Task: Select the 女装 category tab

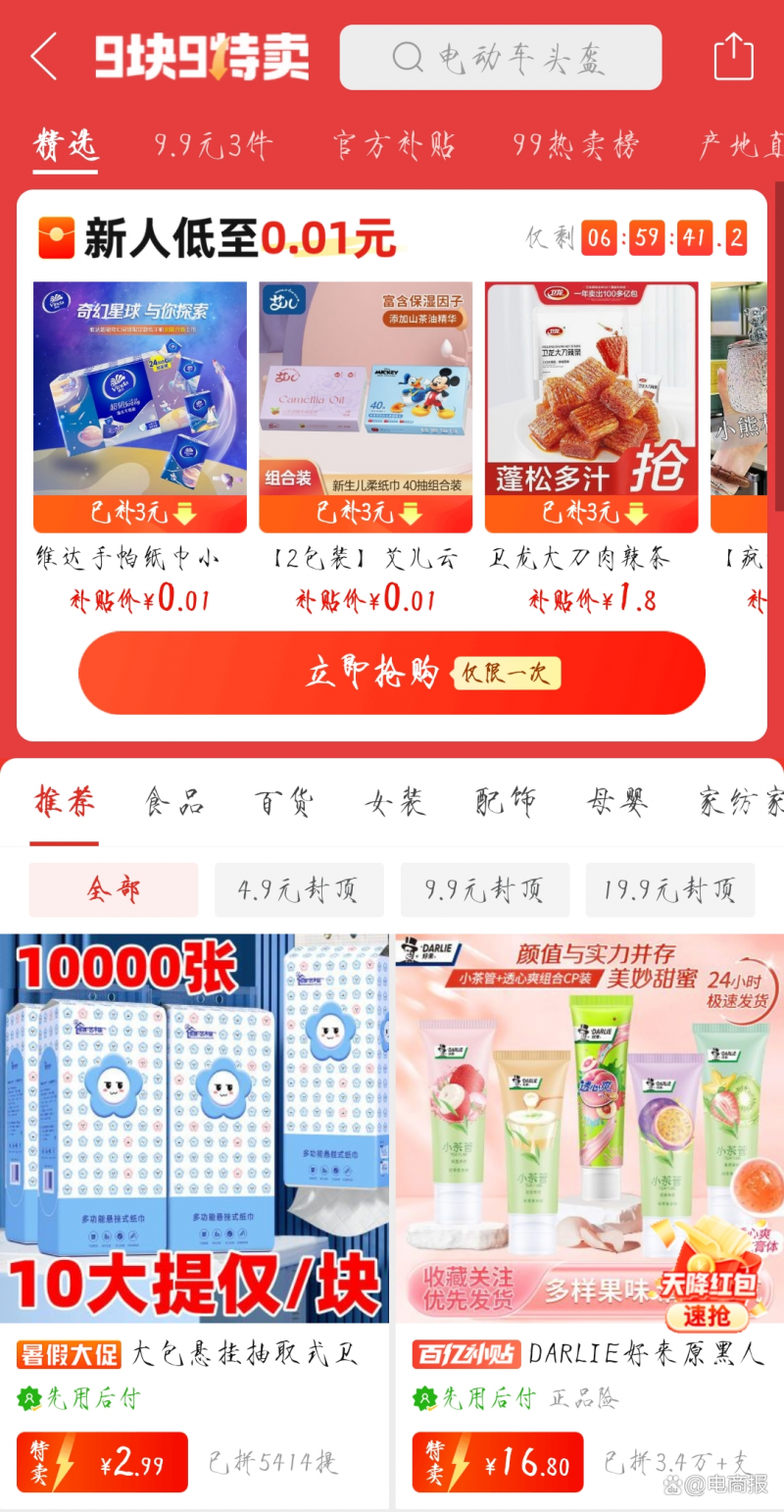Action: click(395, 802)
